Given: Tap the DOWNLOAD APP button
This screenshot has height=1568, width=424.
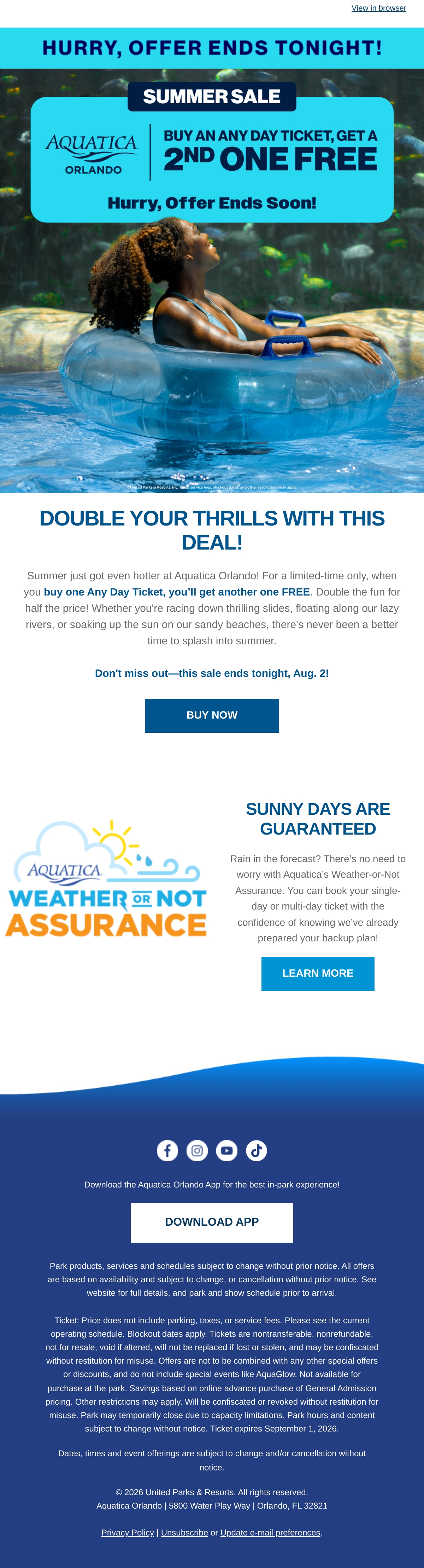Looking at the screenshot, I should click(212, 1222).
